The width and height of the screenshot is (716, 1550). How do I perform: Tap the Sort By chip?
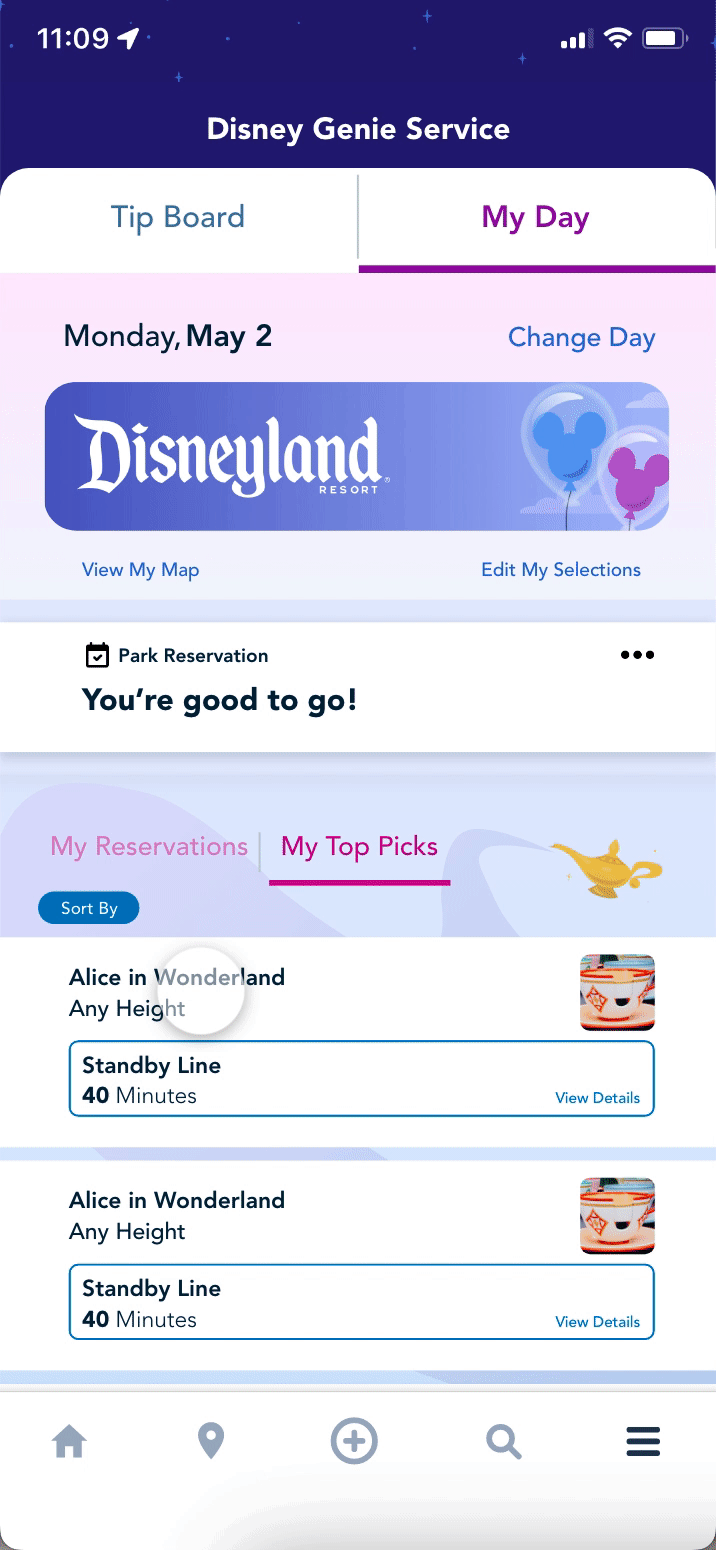pyautogui.click(x=89, y=908)
